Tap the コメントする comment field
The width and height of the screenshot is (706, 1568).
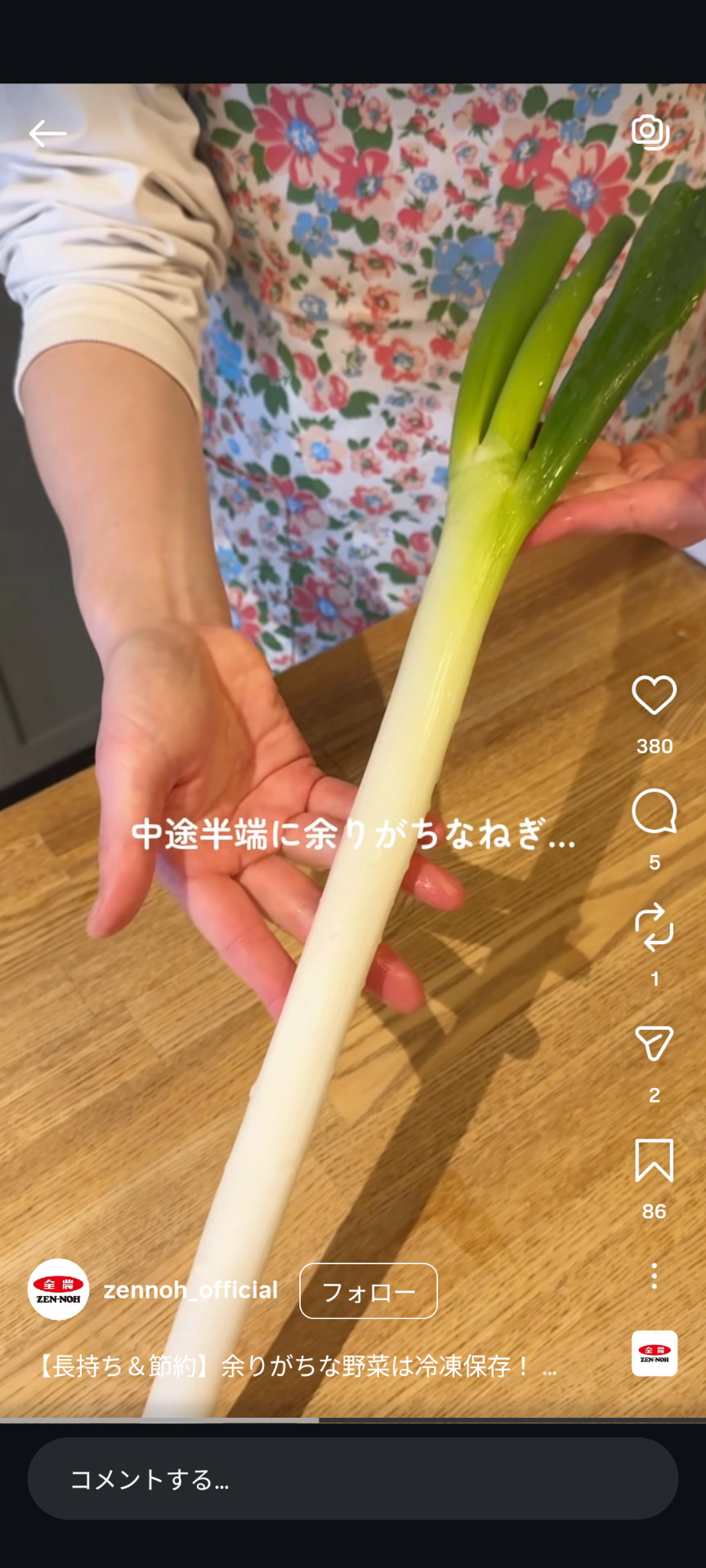point(352,1479)
